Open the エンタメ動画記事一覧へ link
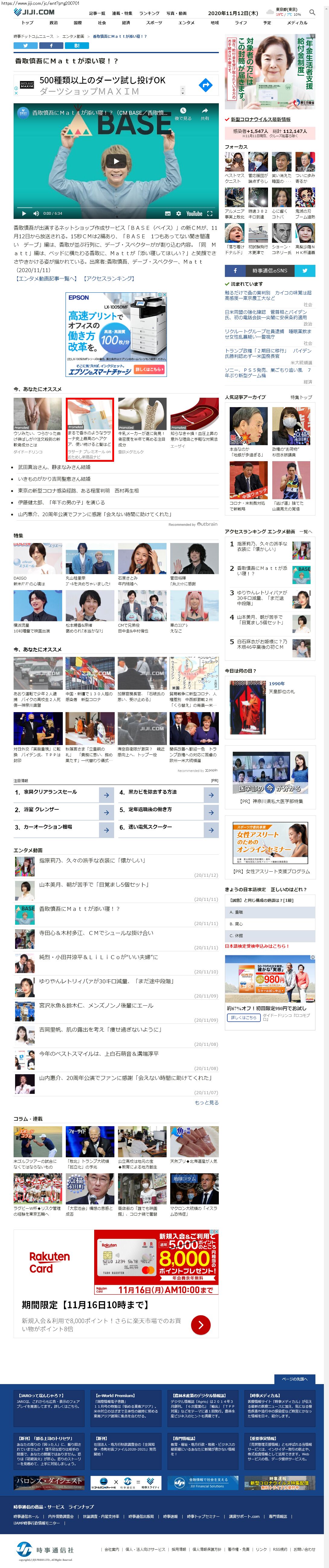Image resolution: width=329 pixels, height=1568 pixels. click(x=46, y=279)
